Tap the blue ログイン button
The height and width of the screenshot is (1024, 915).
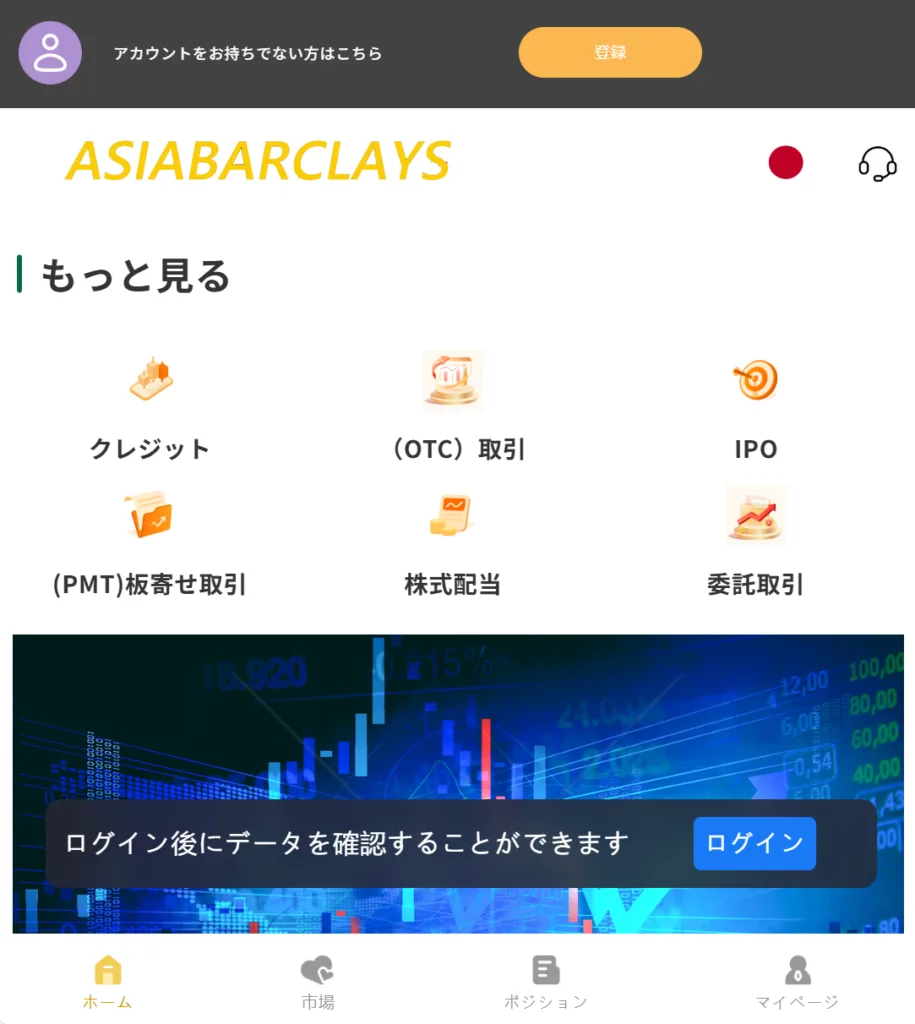tap(754, 843)
